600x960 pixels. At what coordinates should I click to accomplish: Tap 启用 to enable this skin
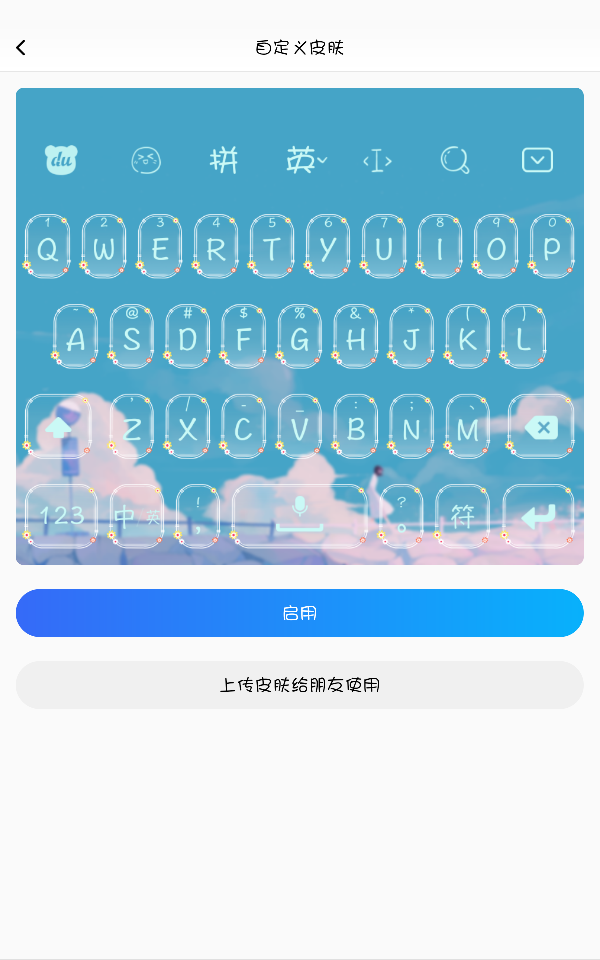click(x=299, y=613)
